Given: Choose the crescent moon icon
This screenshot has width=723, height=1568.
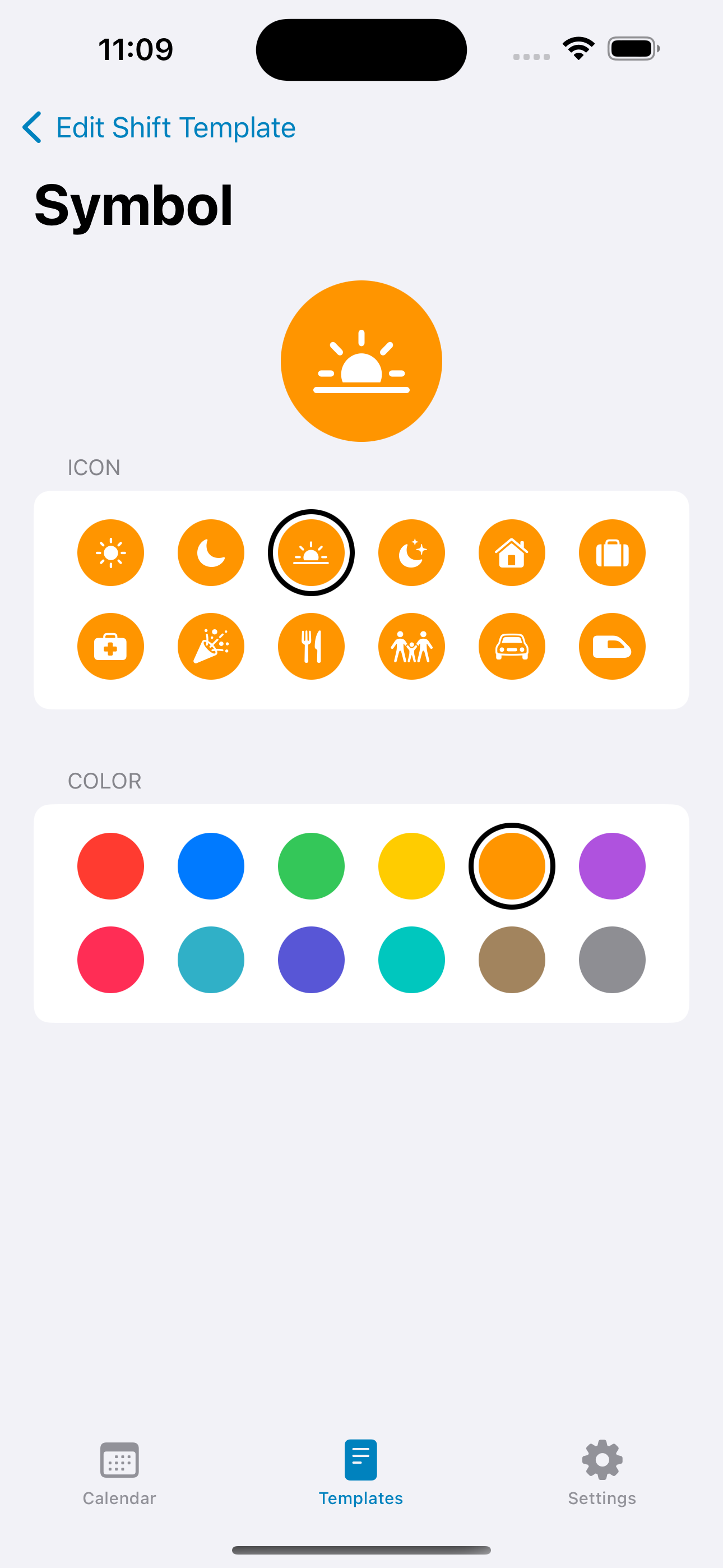Looking at the screenshot, I should 211,553.
